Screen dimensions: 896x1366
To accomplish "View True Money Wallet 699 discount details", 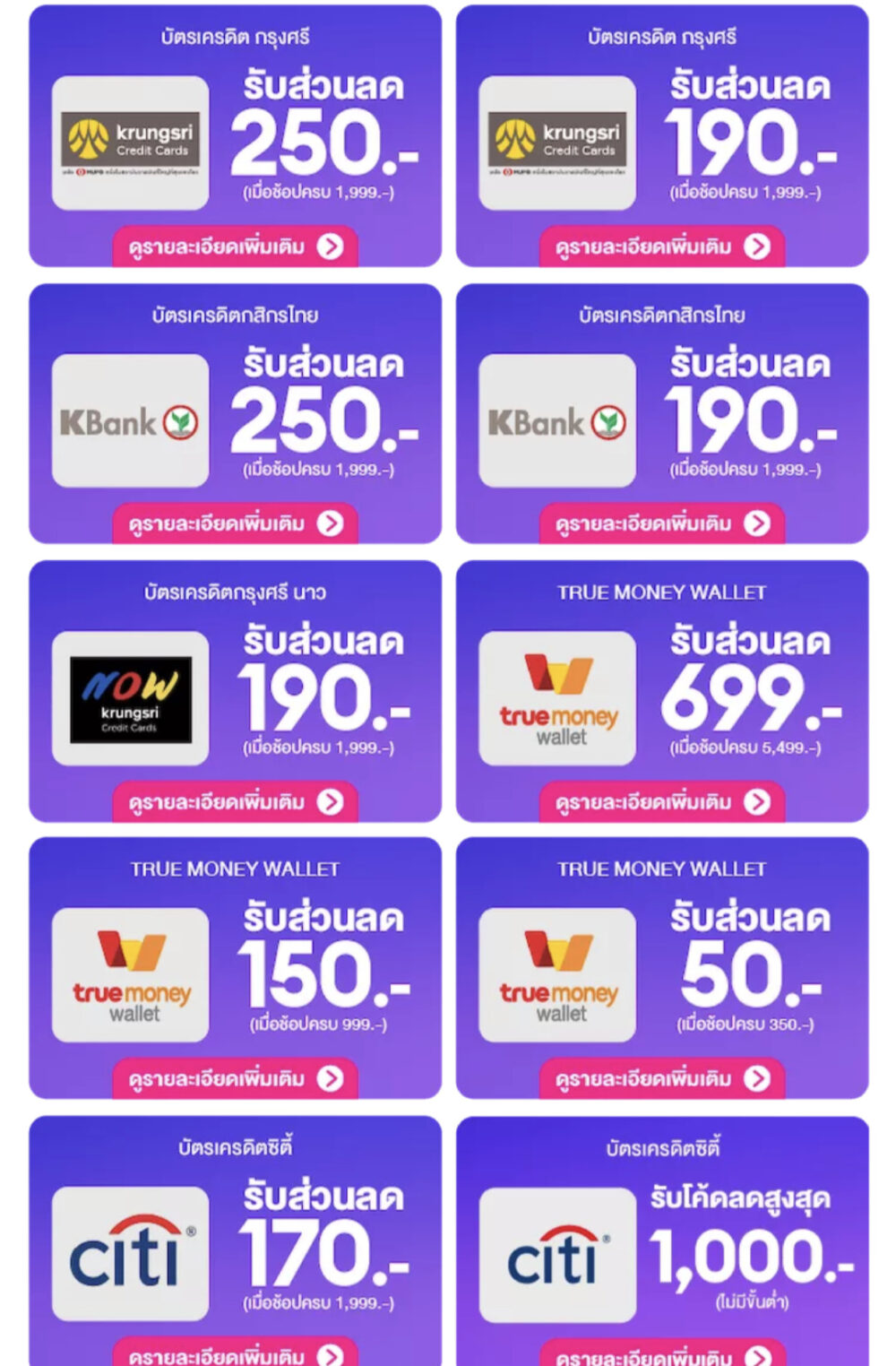I will coord(661,801).
